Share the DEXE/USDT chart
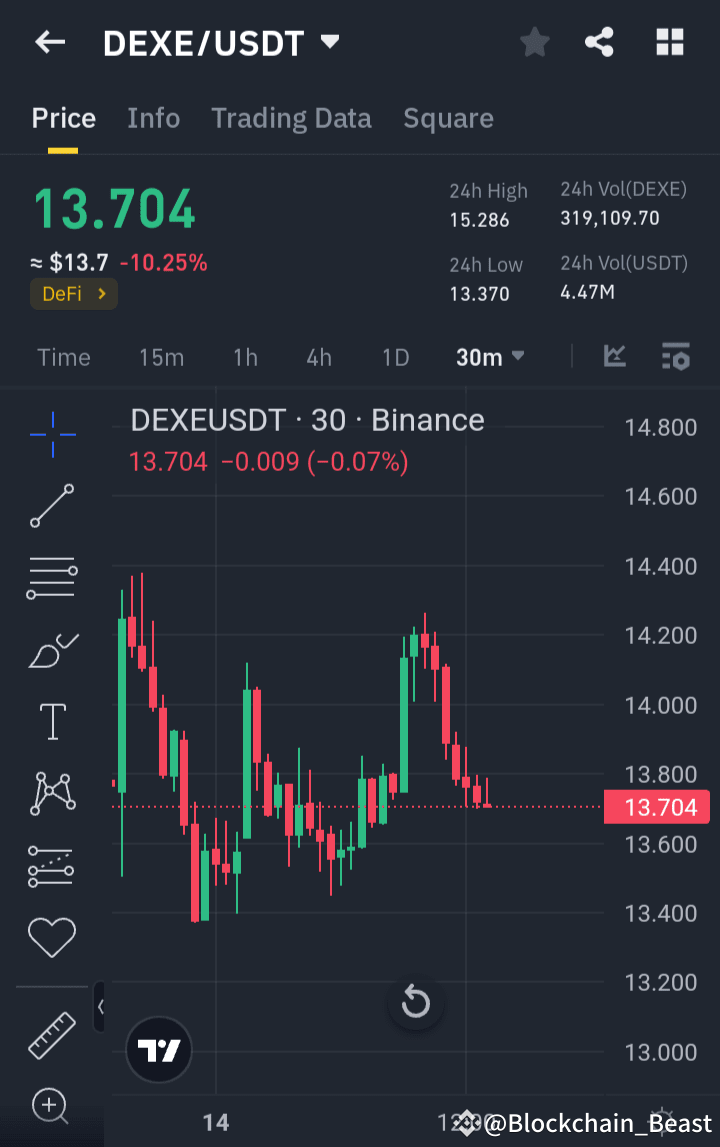The width and height of the screenshot is (720, 1147). coord(599,42)
